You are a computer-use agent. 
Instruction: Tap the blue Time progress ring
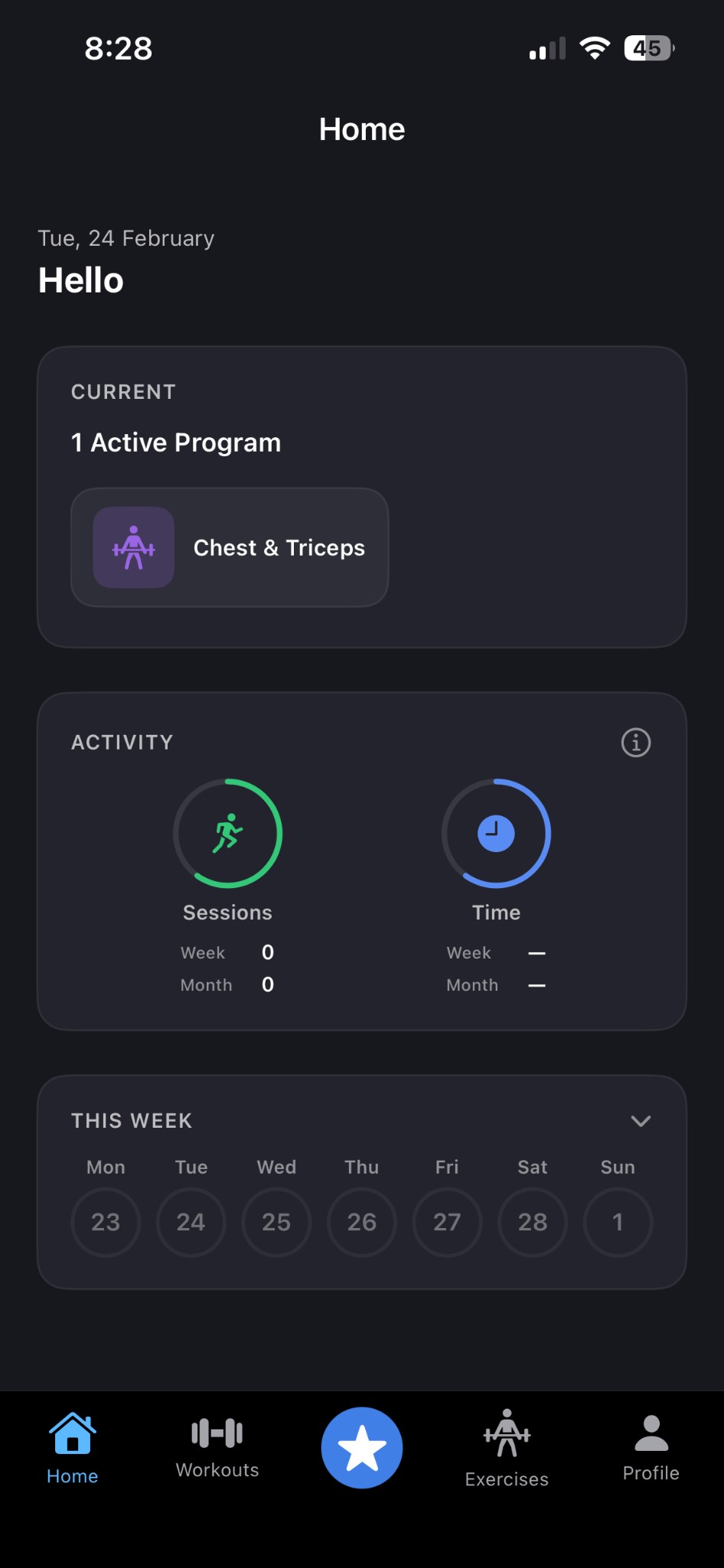496,833
